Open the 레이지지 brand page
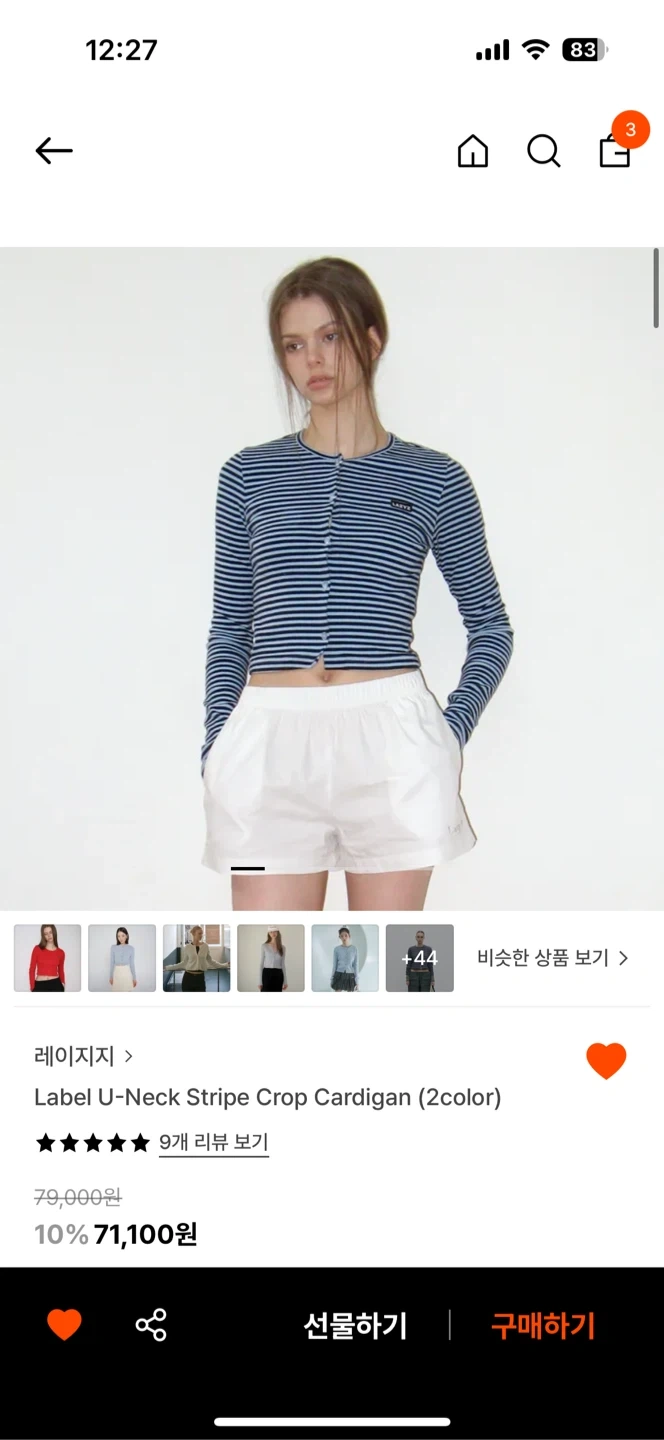664x1440 pixels. point(83,1056)
